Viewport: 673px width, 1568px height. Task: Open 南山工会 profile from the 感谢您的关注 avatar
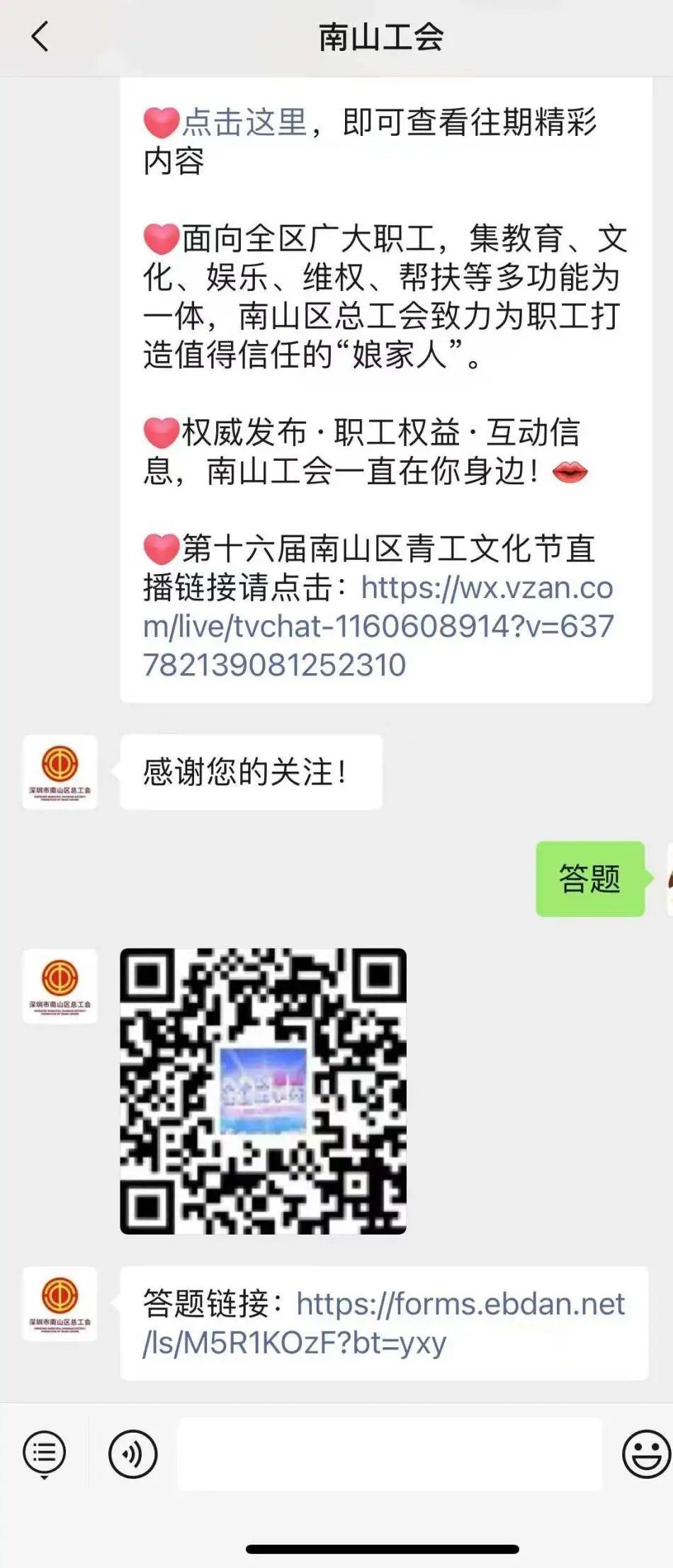[60, 772]
